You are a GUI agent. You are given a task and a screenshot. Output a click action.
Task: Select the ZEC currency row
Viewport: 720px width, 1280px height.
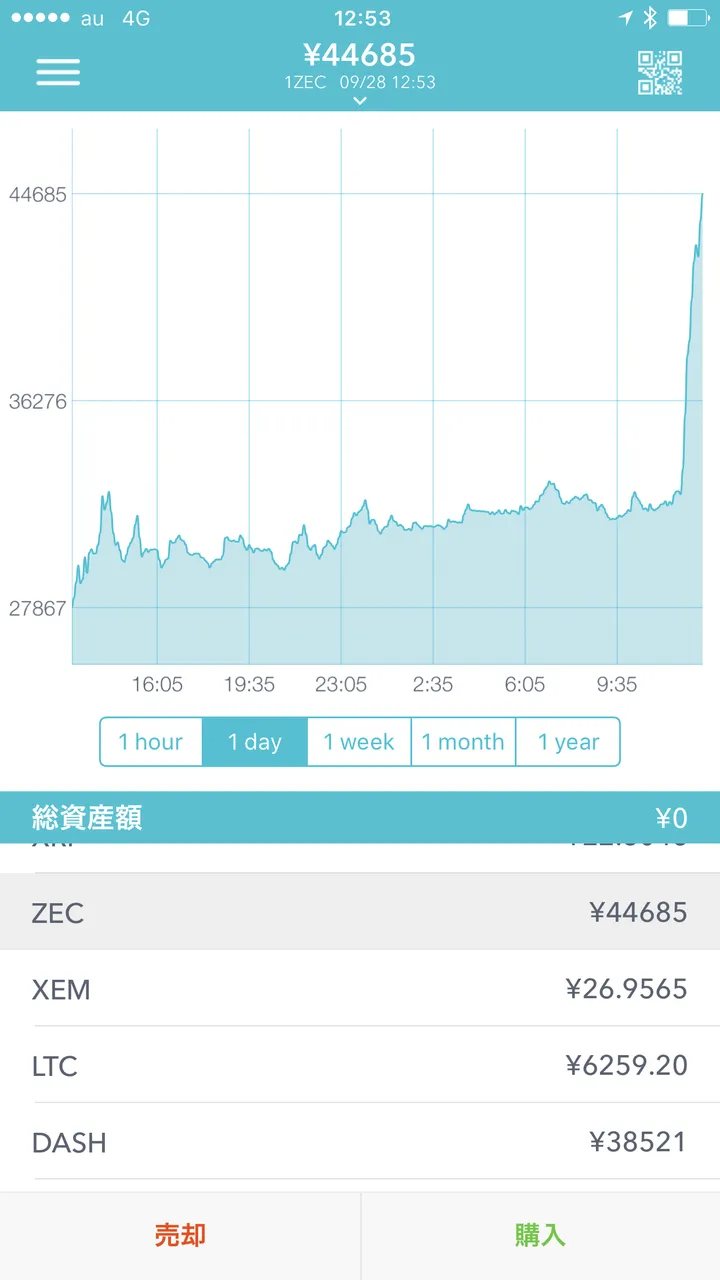point(360,912)
